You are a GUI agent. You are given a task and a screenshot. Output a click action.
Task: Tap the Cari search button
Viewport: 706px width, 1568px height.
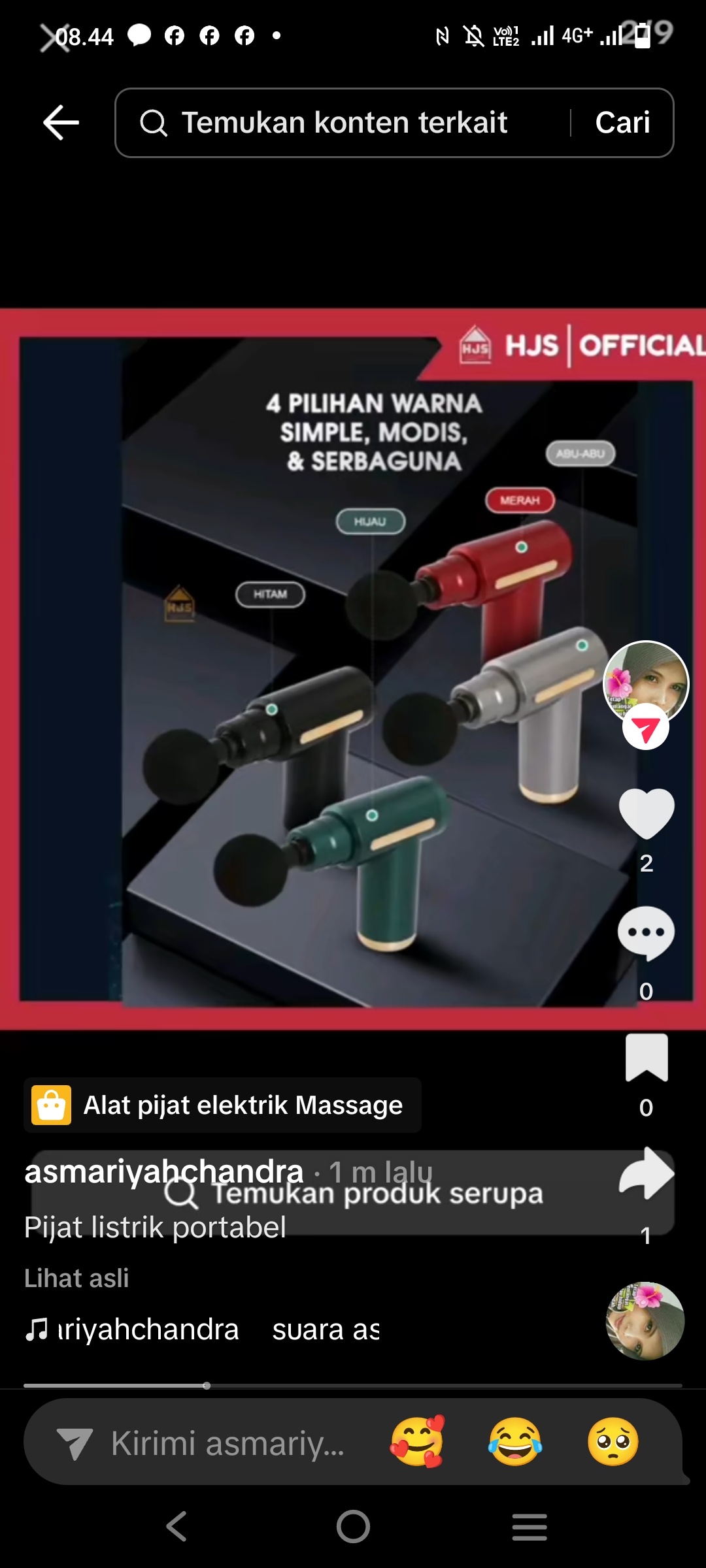point(622,123)
